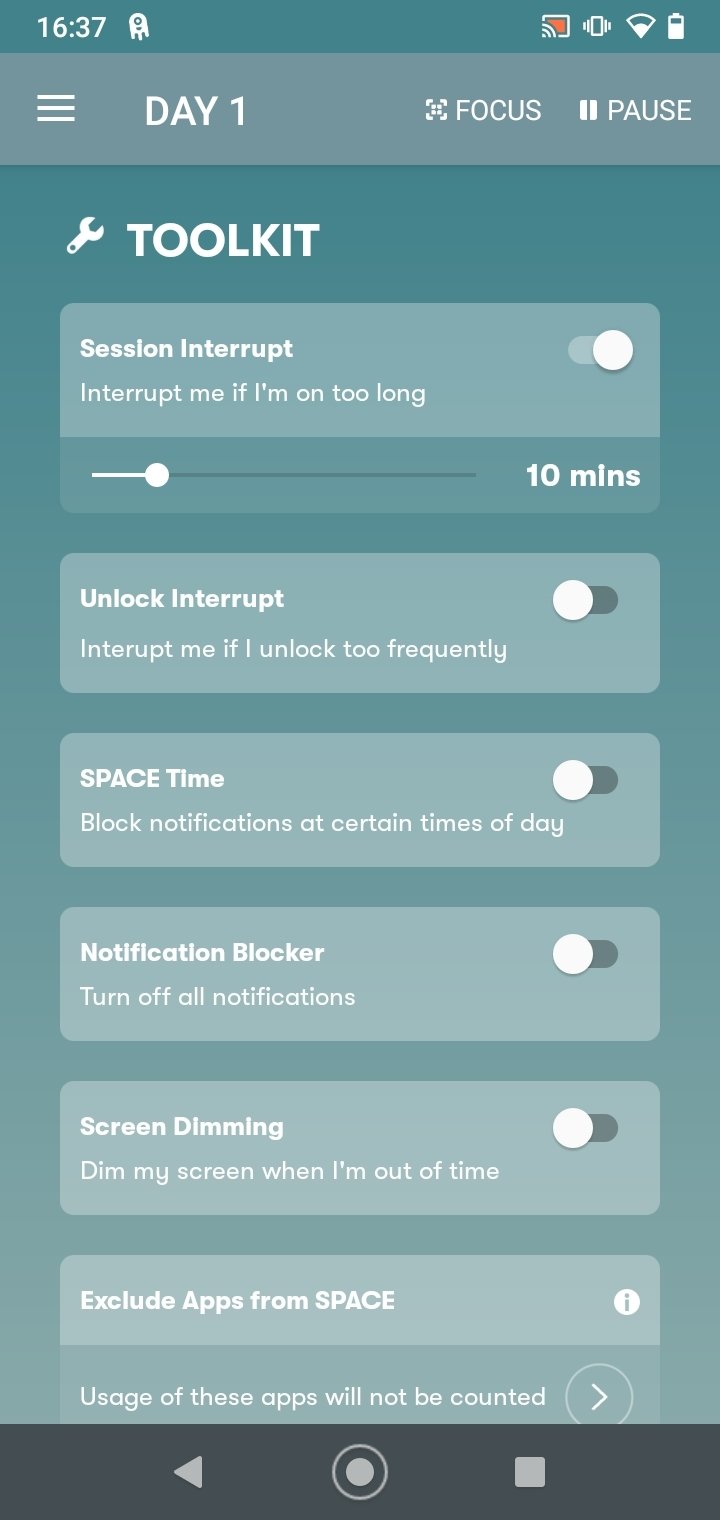The height and width of the screenshot is (1520, 720).
Task: Turn on Notification Blocker
Action: (x=586, y=954)
